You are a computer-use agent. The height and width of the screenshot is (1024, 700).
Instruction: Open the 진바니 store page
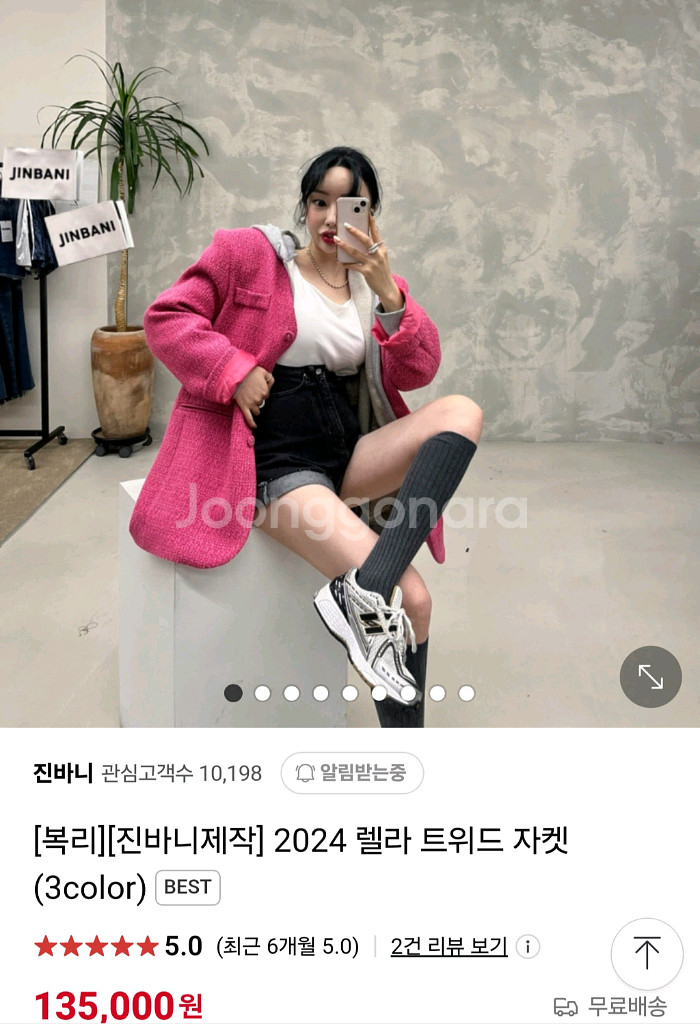pos(63,773)
